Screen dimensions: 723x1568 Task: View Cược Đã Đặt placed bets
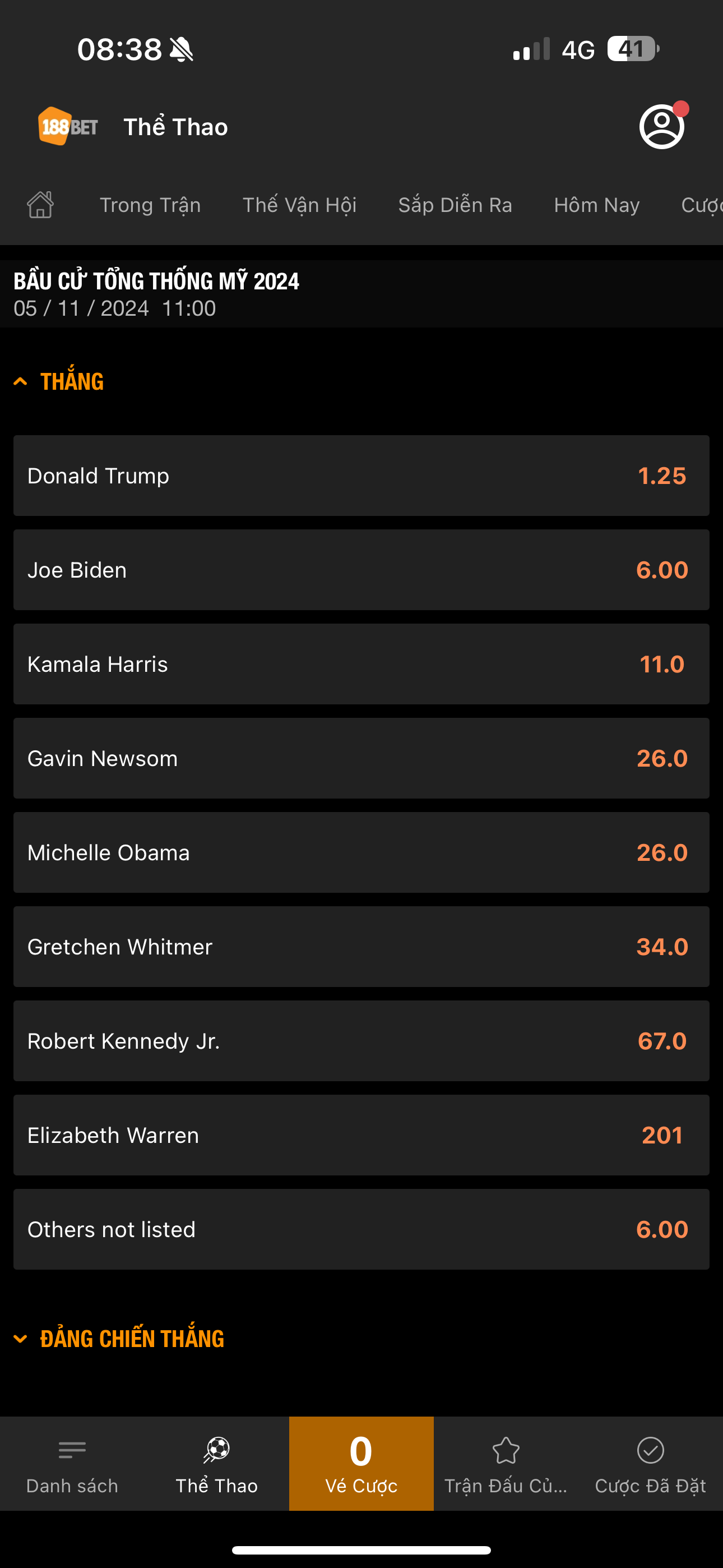[x=650, y=1464]
